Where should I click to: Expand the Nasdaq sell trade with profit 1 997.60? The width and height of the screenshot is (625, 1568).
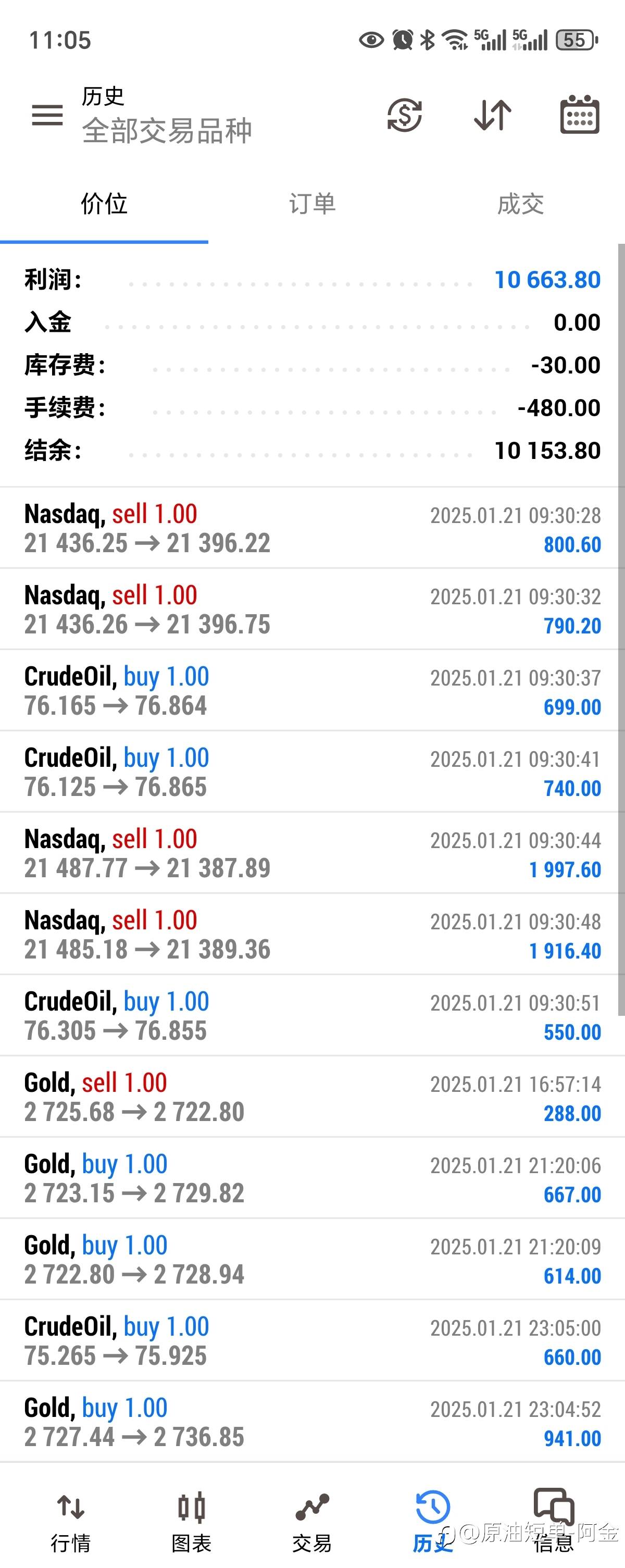312,853
